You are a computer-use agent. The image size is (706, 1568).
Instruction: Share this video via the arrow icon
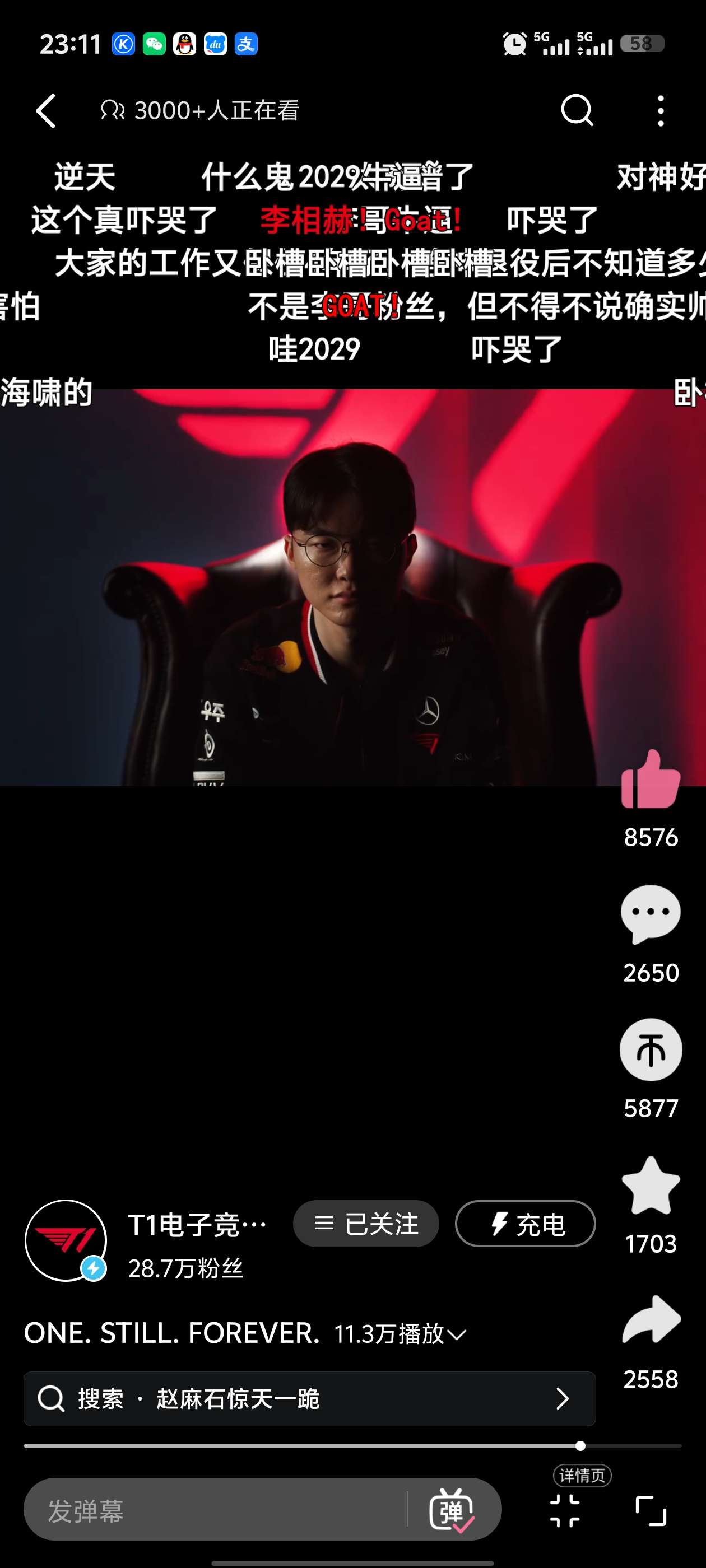point(650,1321)
